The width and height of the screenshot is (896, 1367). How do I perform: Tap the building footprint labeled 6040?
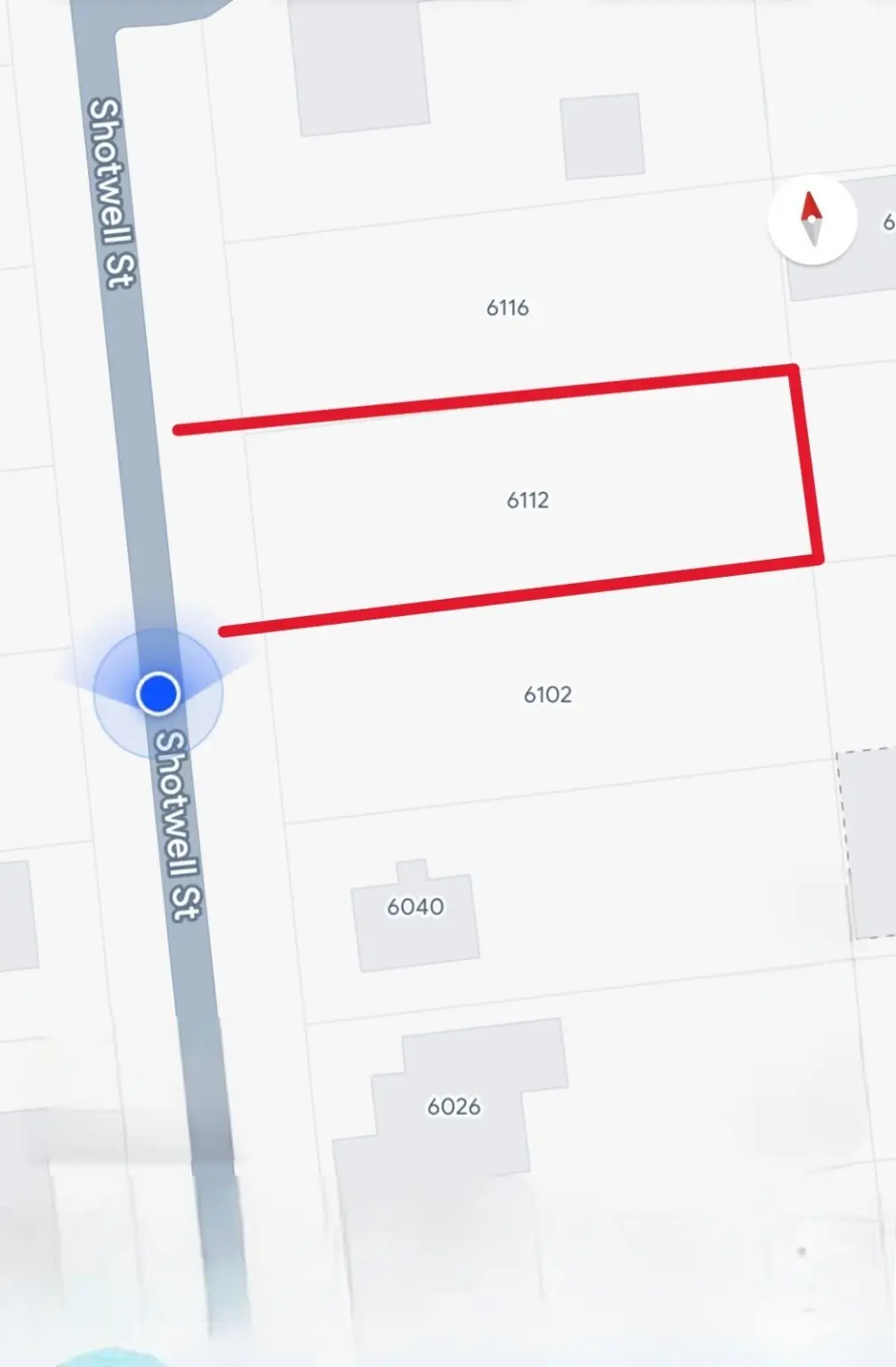coord(416,908)
